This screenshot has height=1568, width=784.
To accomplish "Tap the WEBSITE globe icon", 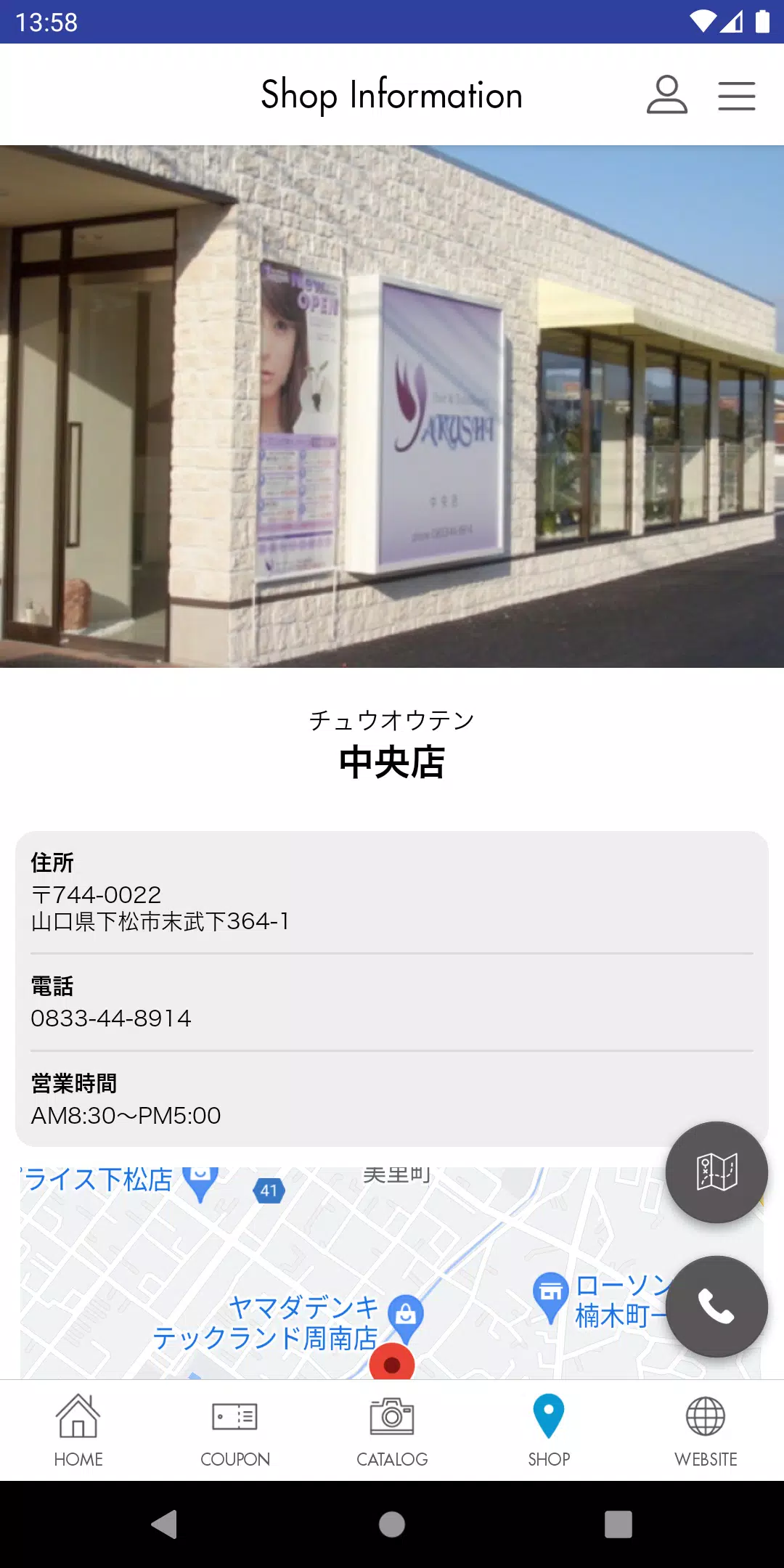I will tap(705, 1416).
